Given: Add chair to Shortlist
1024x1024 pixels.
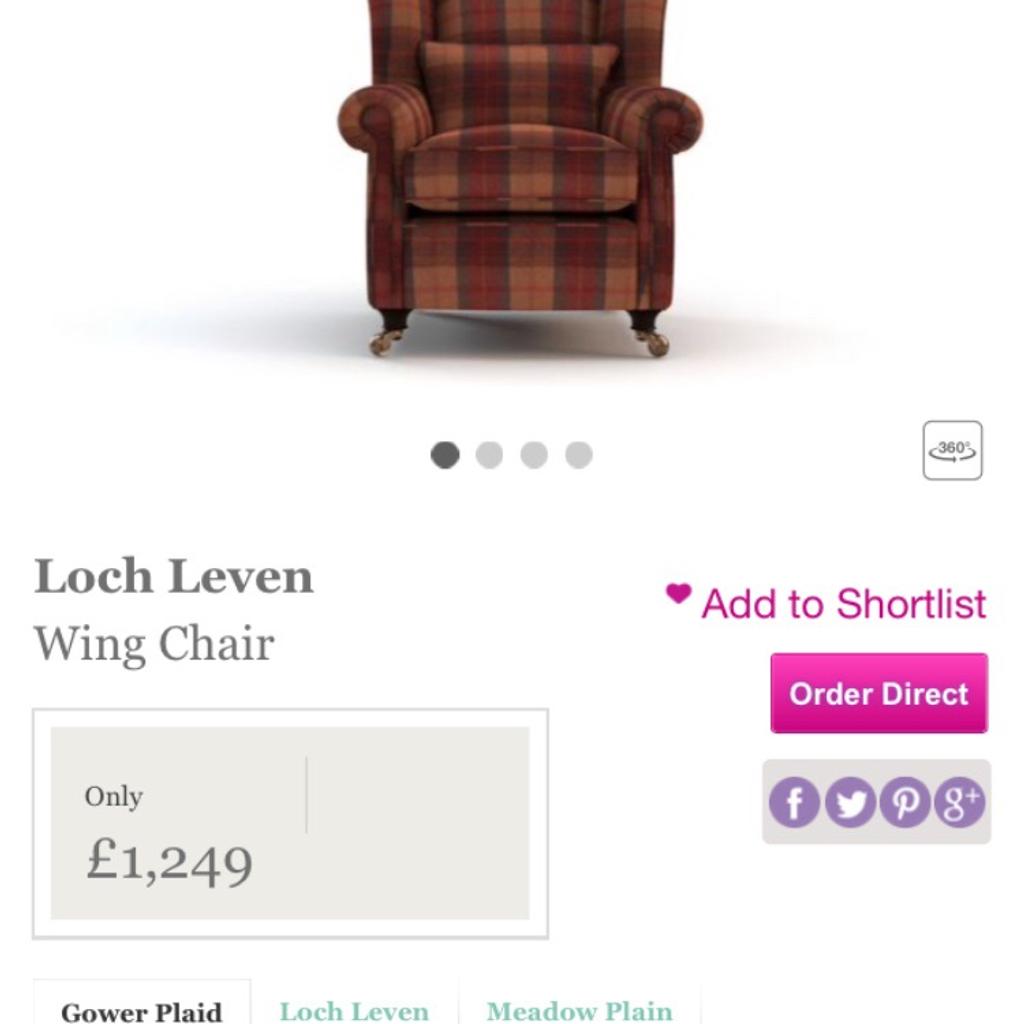Looking at the screenshot, I should point(827,603).
